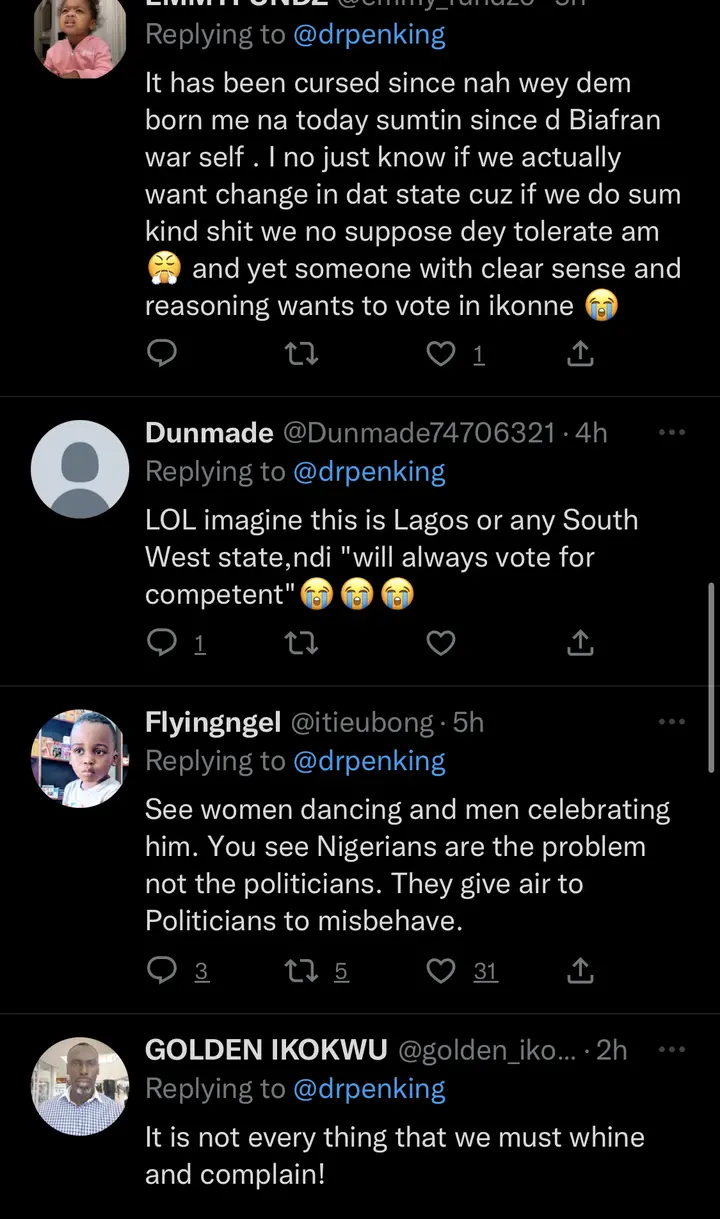
Task: Retweet Dunmade's reply
Action: click(x=301, y=644)
